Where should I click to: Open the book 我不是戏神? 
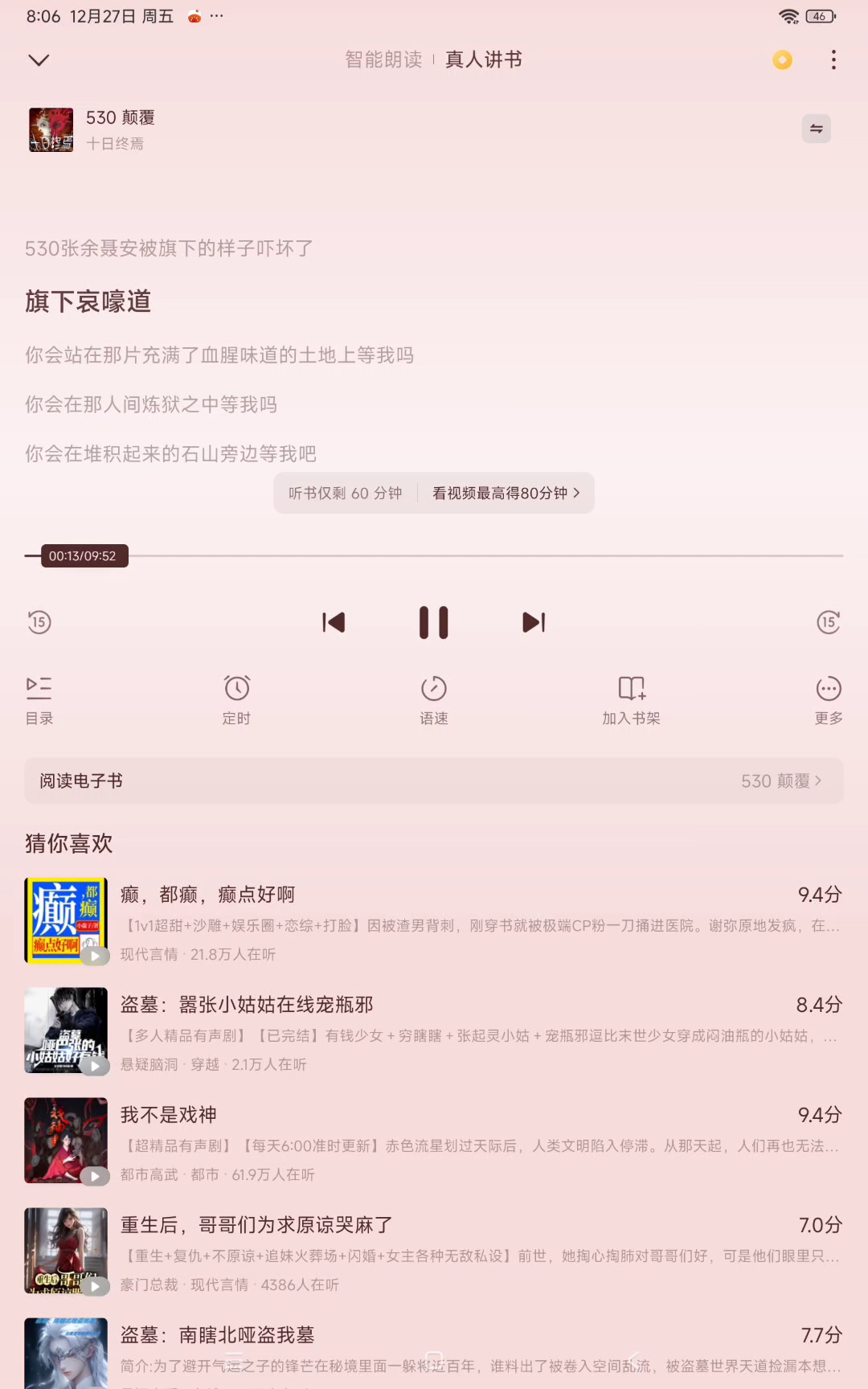point(169,1115)
